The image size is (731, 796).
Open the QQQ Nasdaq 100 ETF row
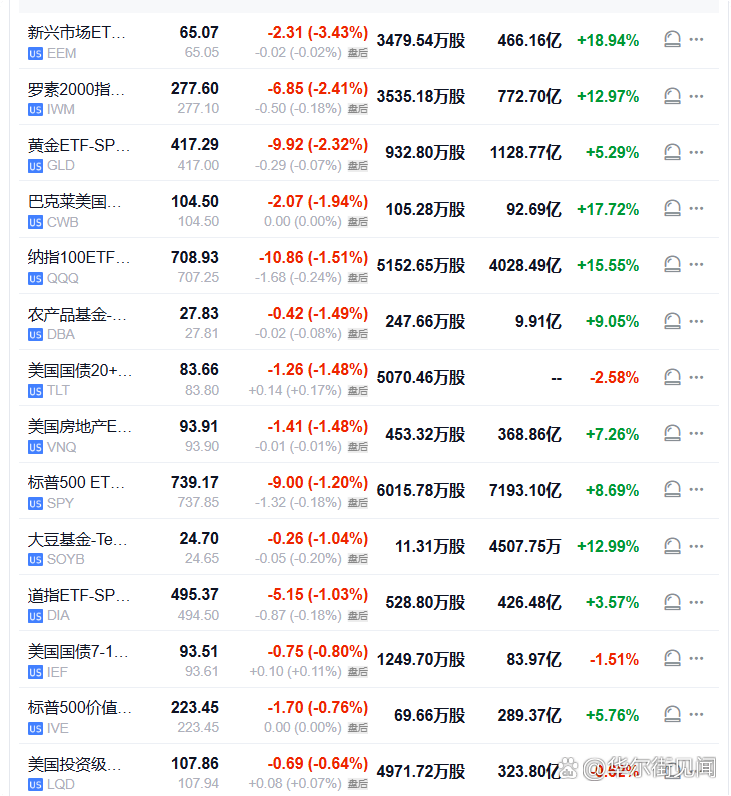tap(369, 266)
